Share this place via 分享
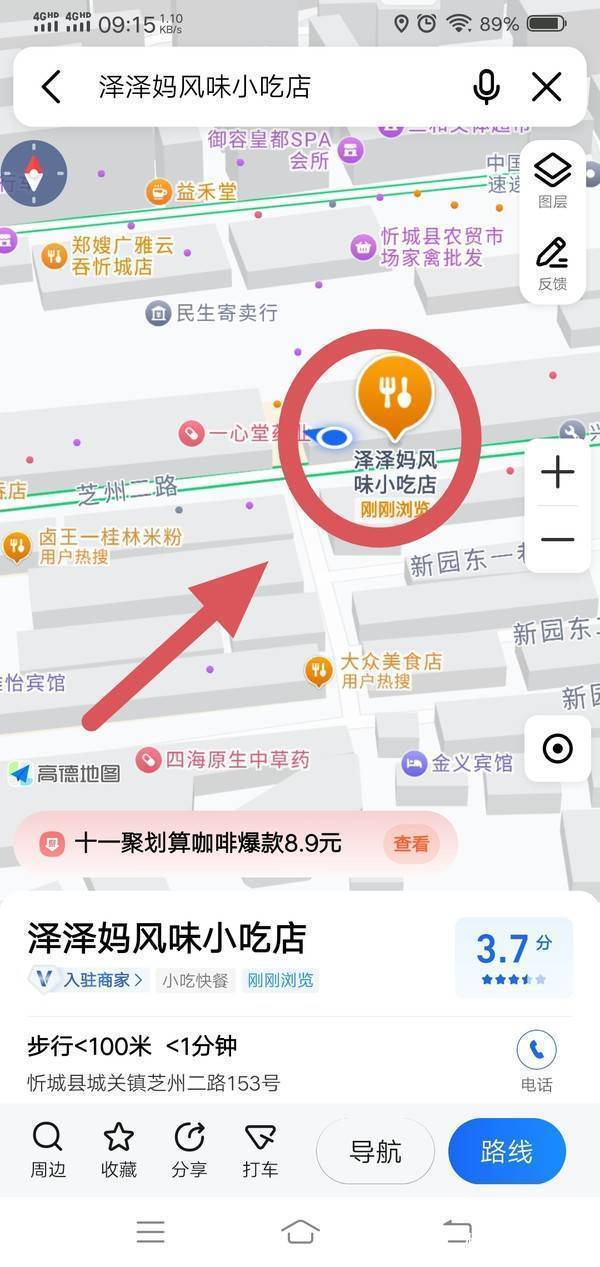Viewport: 600px width, 1267px height. point(189,1150)
